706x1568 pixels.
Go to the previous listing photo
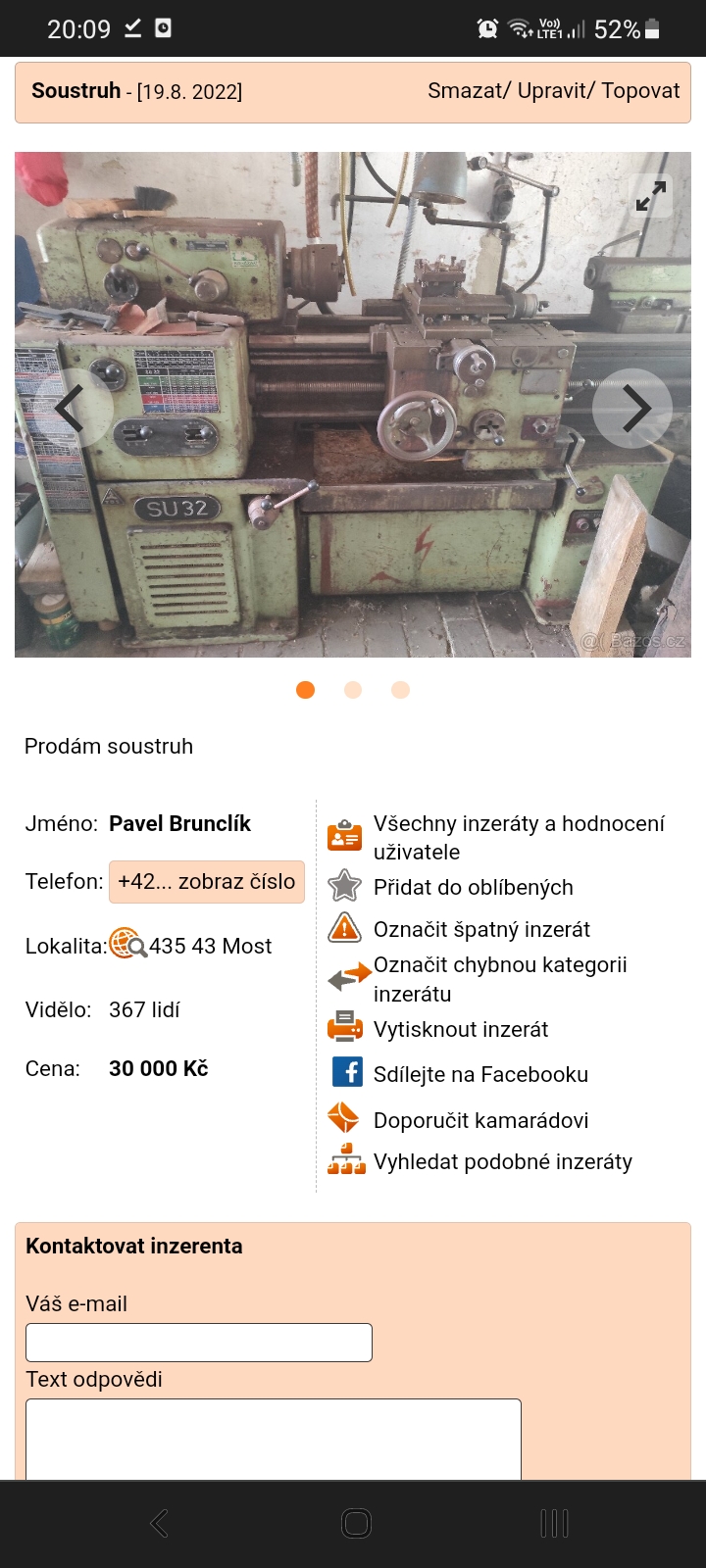coord(72,409)
